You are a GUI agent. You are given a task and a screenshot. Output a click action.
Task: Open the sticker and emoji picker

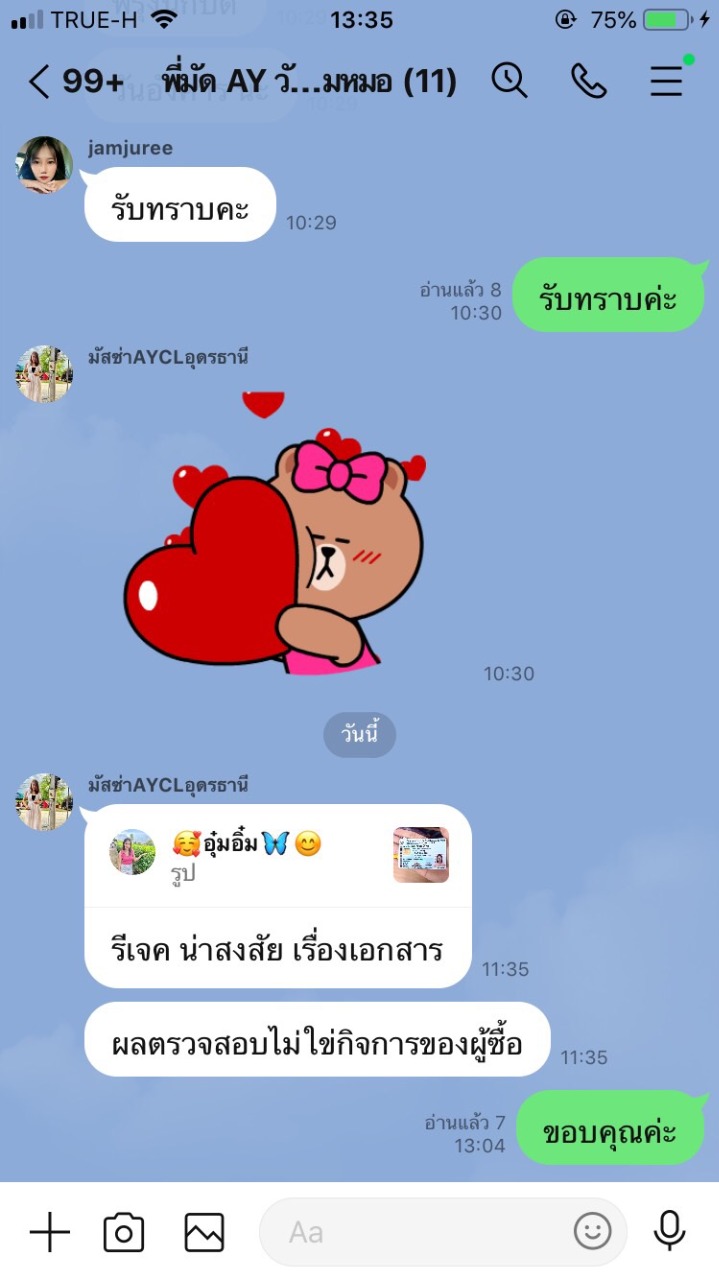click(x=592, y=1232)
